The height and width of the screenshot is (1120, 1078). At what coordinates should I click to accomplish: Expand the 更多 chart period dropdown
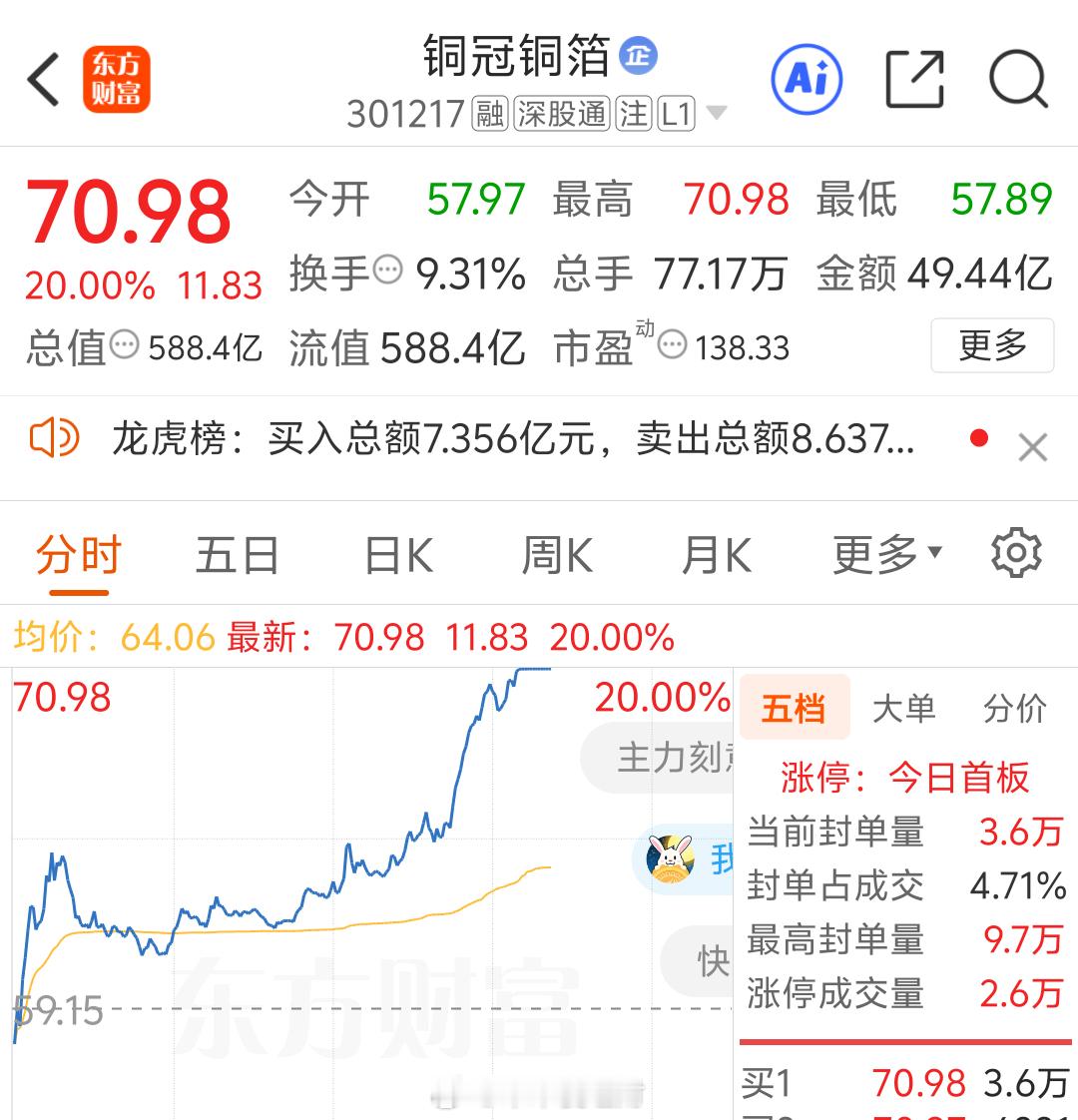(x=885, y=553)
